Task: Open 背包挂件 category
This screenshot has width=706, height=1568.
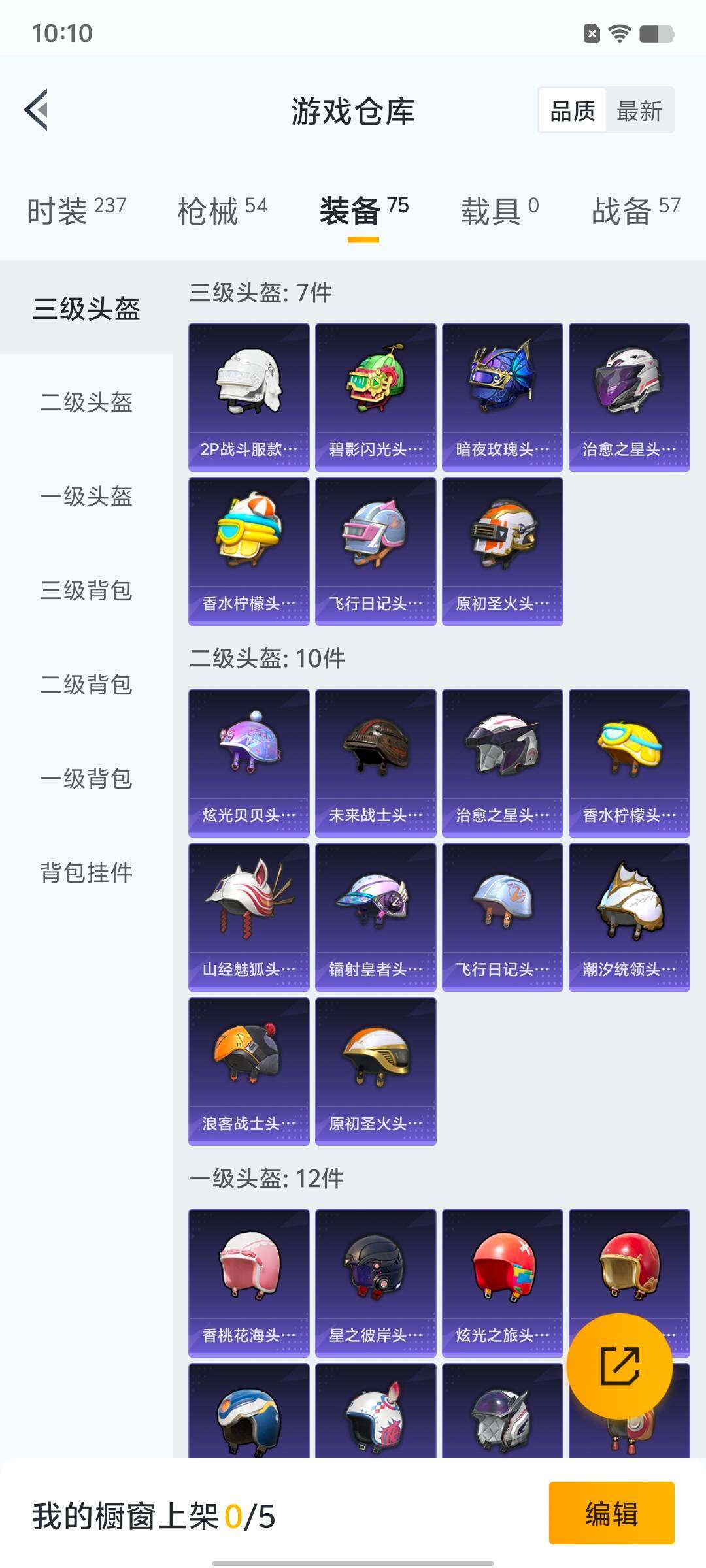Action: pos(86,872)
